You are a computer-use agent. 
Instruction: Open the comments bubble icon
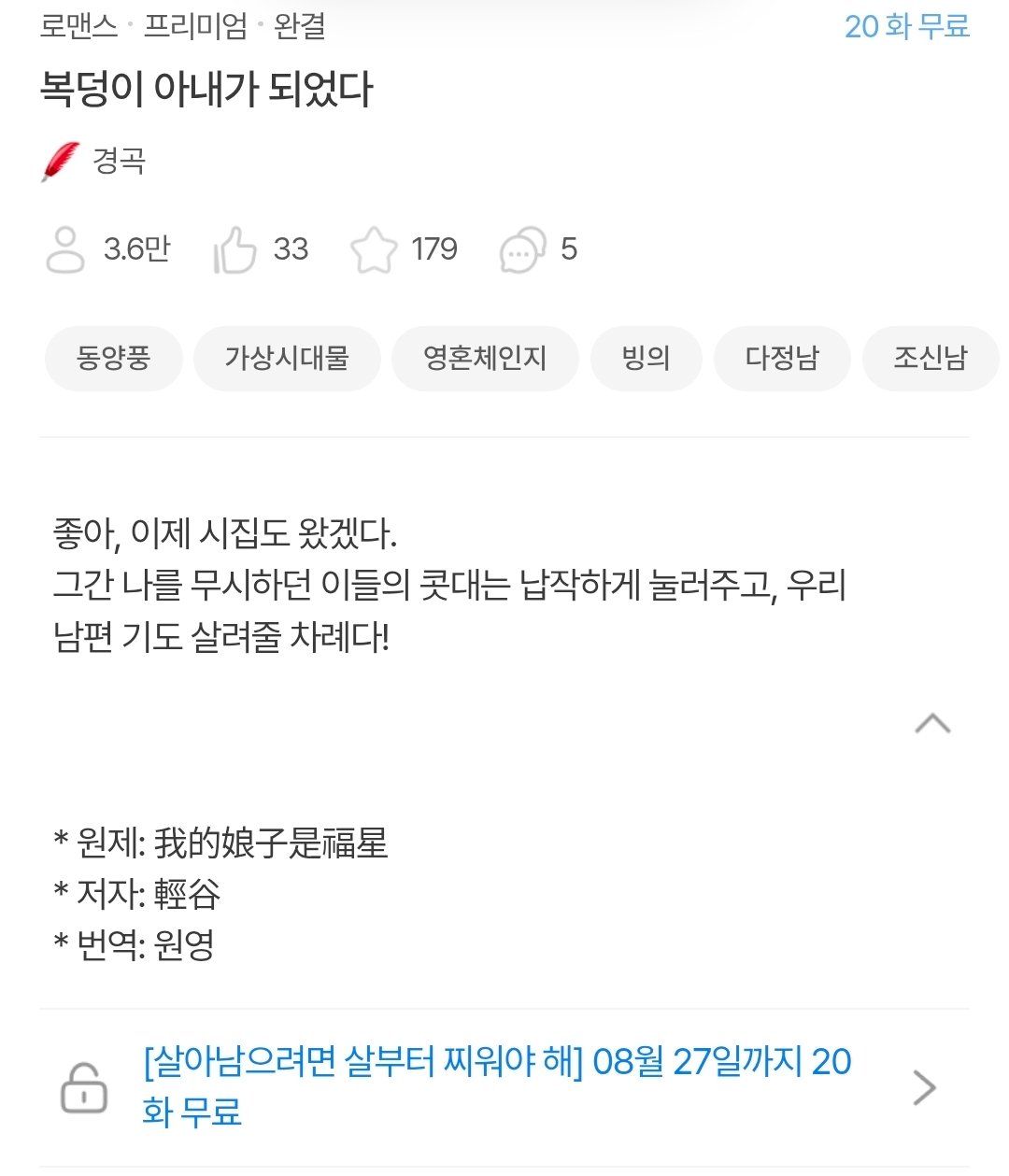point(522,249)
